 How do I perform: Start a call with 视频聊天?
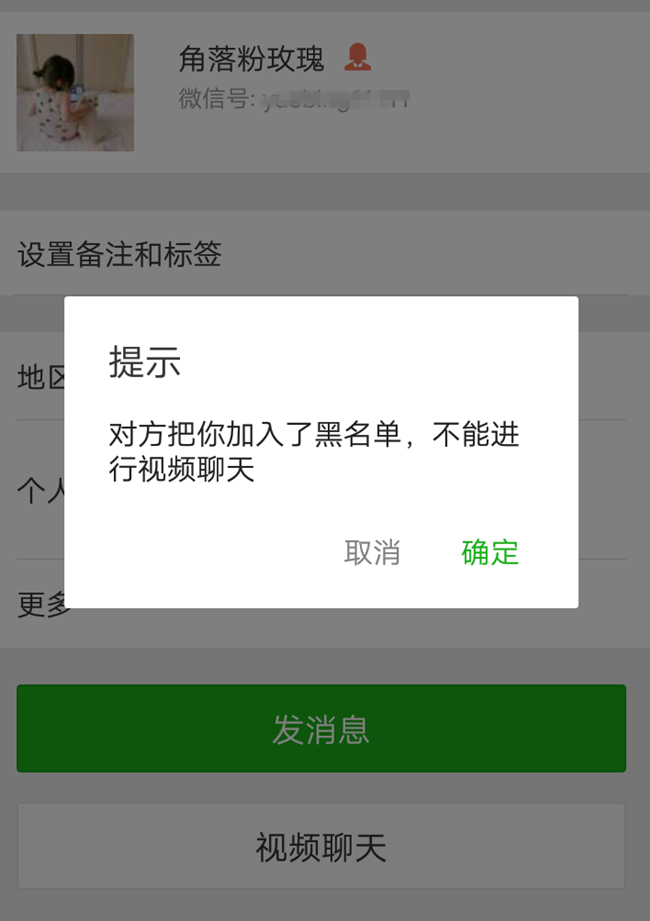(x=321, y=847)
